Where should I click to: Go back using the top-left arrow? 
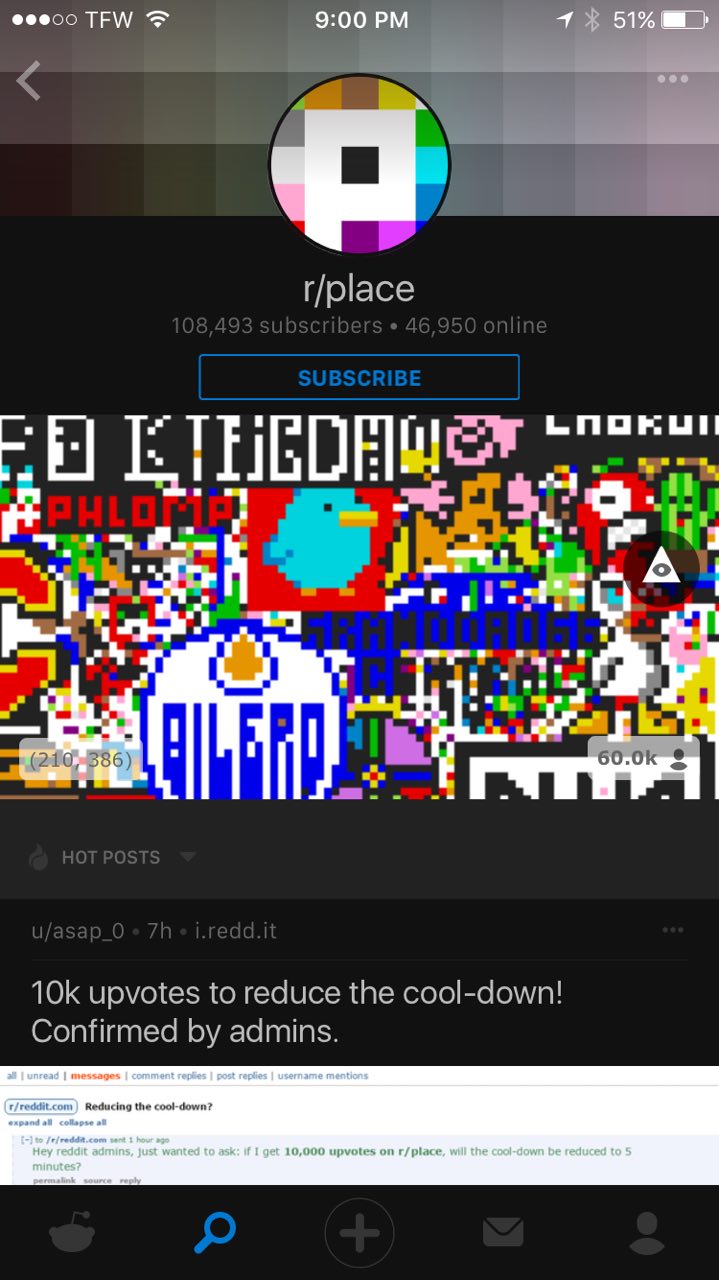pyautogui.click(x=29, y=81)
